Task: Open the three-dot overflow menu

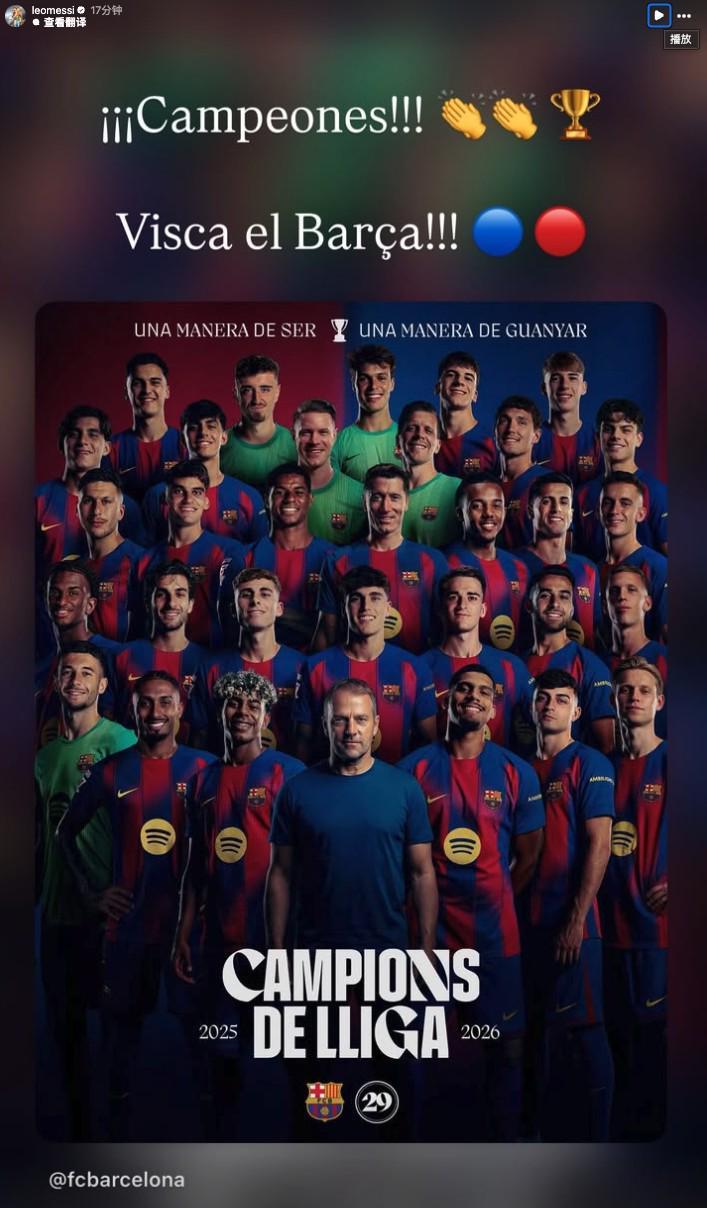Action: tap(684, 16)
